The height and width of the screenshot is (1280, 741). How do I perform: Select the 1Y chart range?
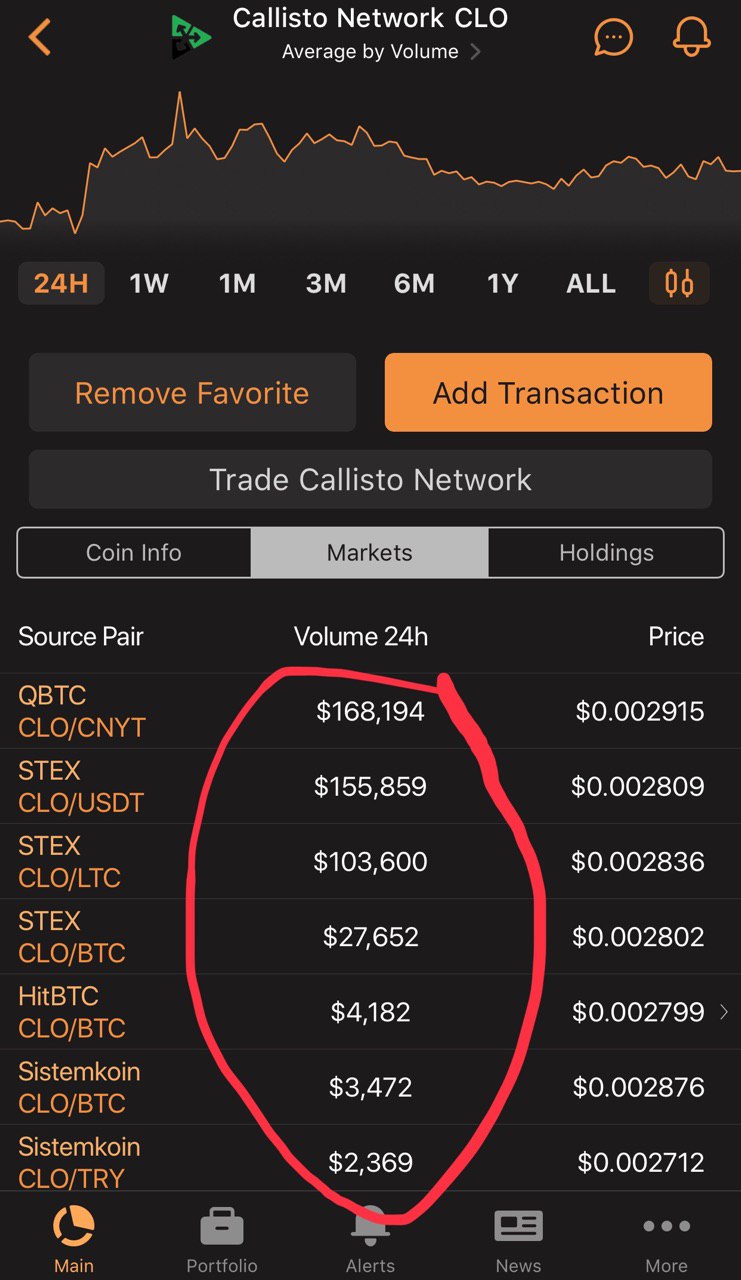pos(502,284)
